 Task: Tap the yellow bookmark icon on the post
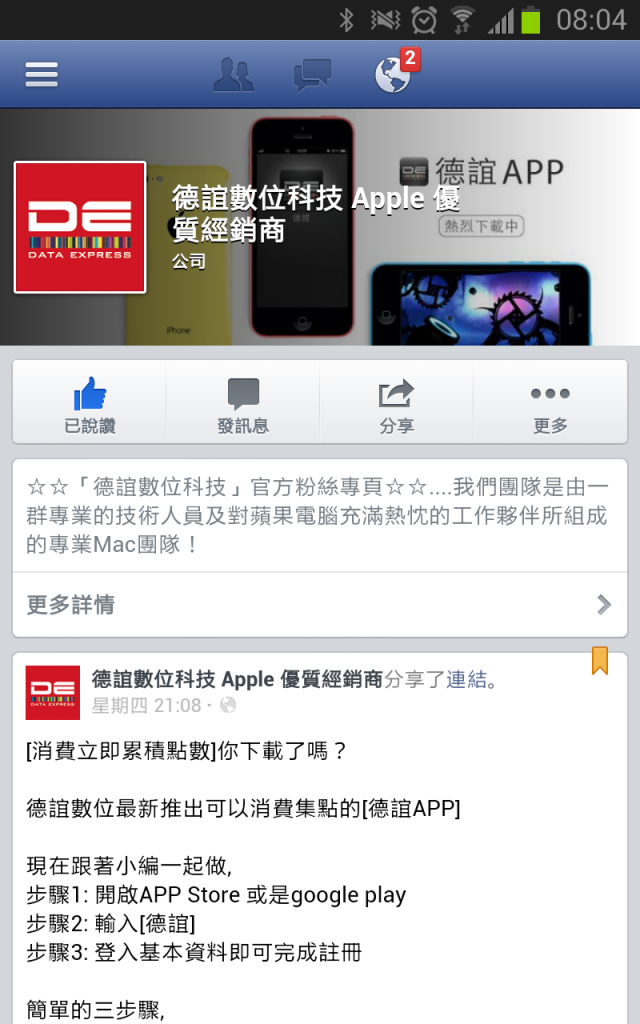(x=599, y=661)
